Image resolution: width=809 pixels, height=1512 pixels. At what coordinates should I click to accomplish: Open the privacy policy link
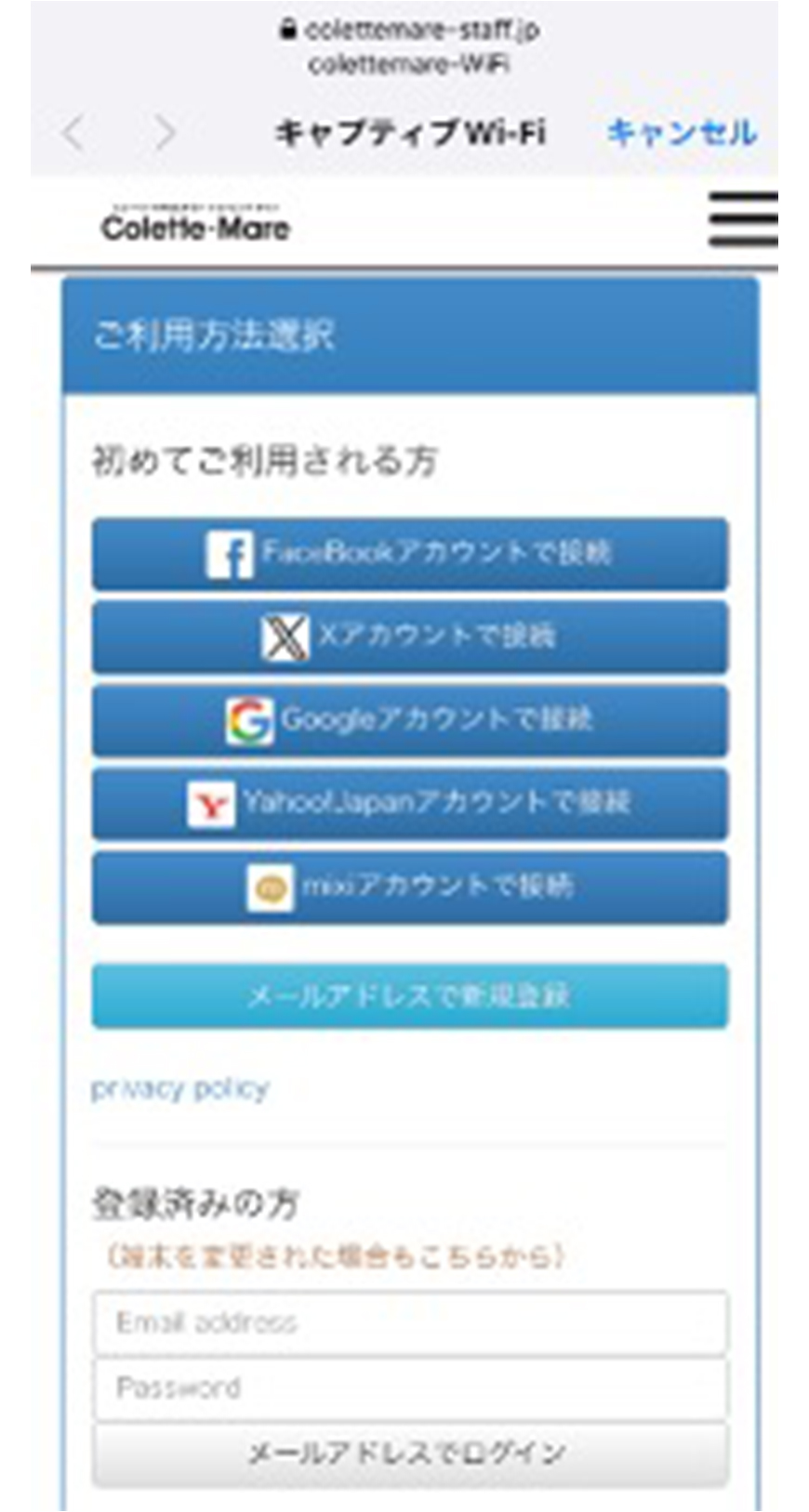[179, 1088]
